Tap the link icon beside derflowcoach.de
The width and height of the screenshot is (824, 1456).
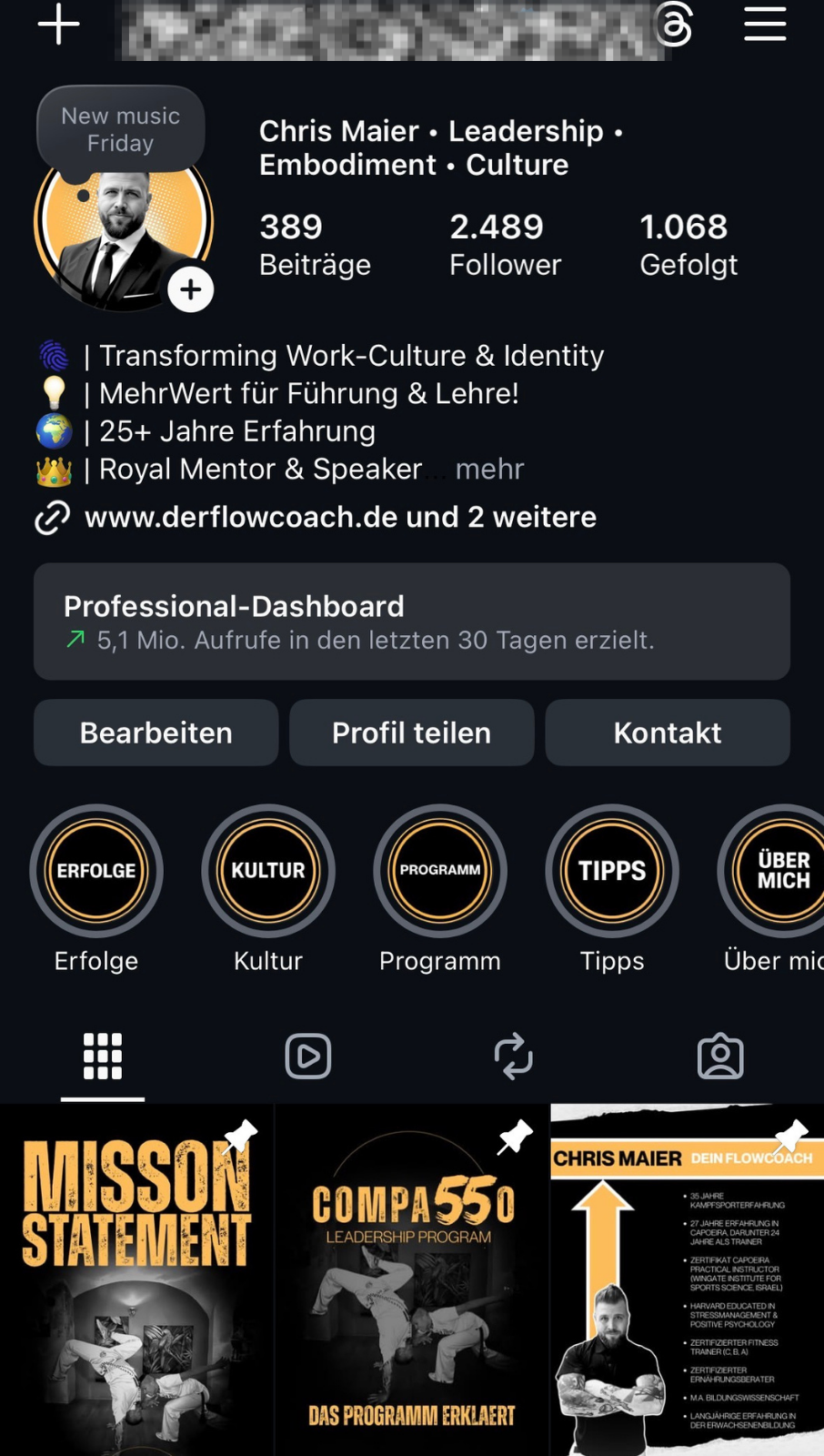(52, 517)
